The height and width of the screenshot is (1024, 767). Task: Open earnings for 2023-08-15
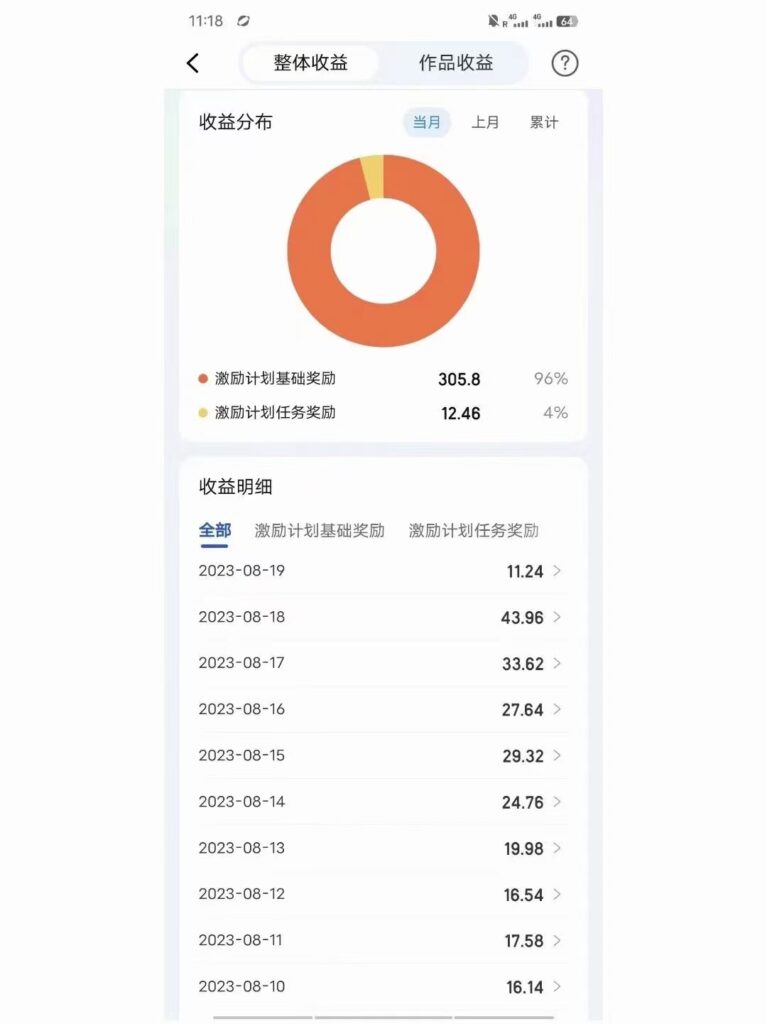[382, 756]
